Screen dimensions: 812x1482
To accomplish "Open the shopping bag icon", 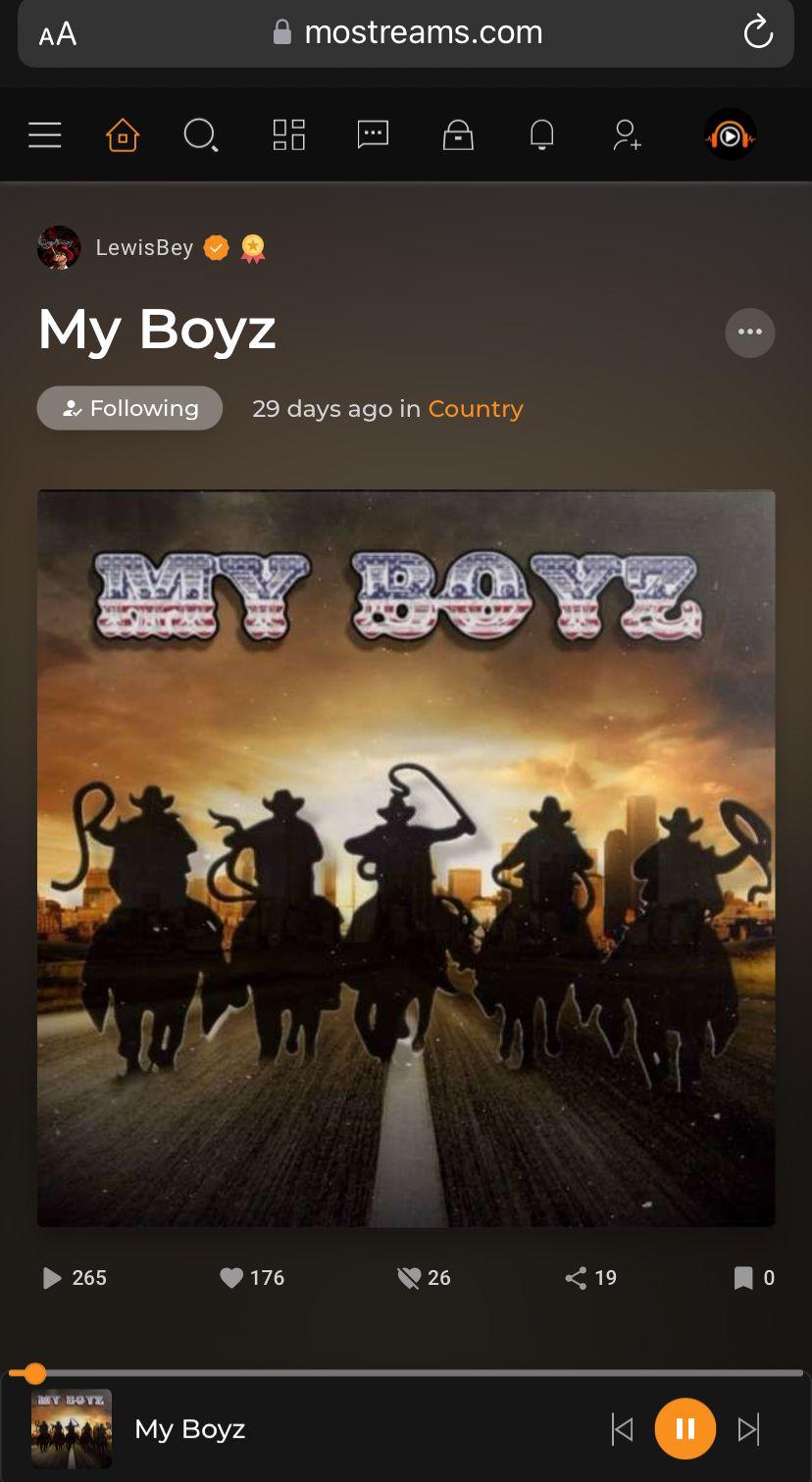I will (x=458, y=135).
